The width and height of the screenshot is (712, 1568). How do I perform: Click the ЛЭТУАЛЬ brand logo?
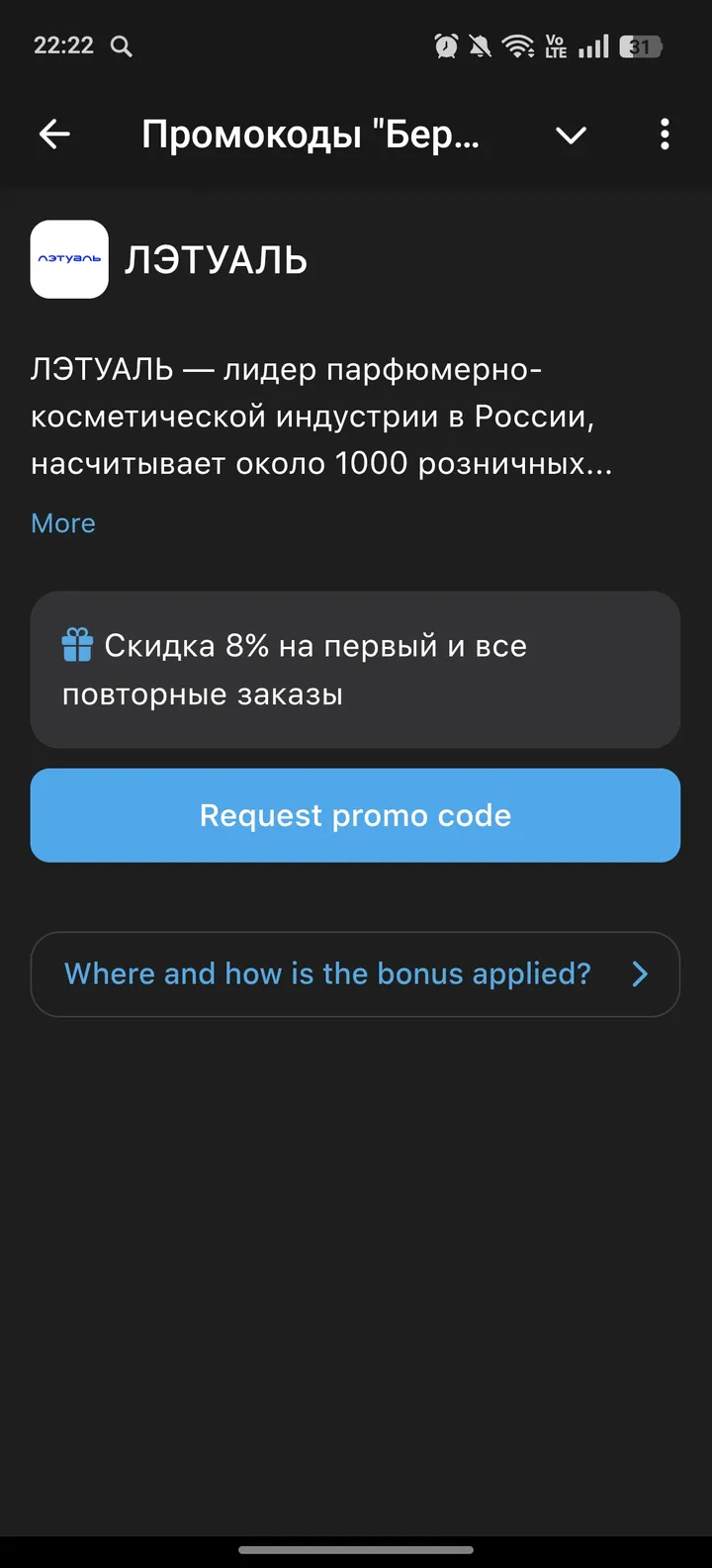[69, 259]
